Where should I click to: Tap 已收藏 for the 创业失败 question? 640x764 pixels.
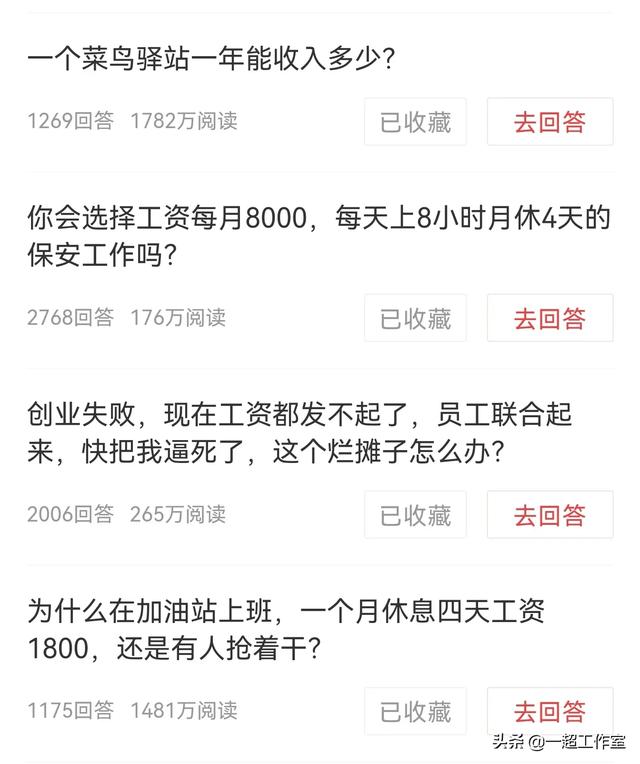click(x=415, y=515)
